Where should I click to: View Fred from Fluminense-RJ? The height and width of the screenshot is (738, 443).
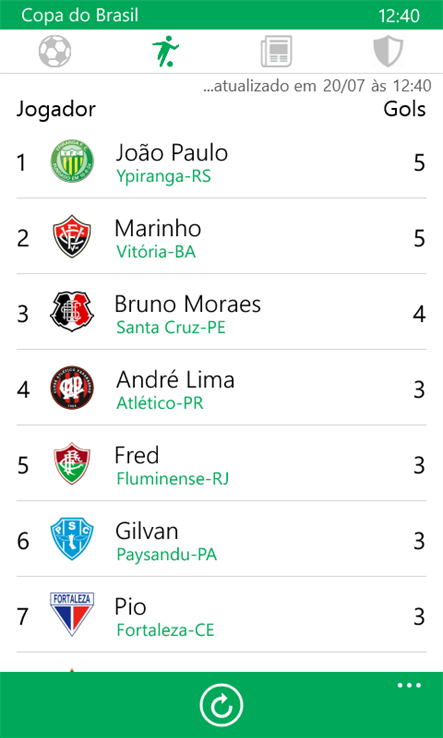tap(221, 465)
